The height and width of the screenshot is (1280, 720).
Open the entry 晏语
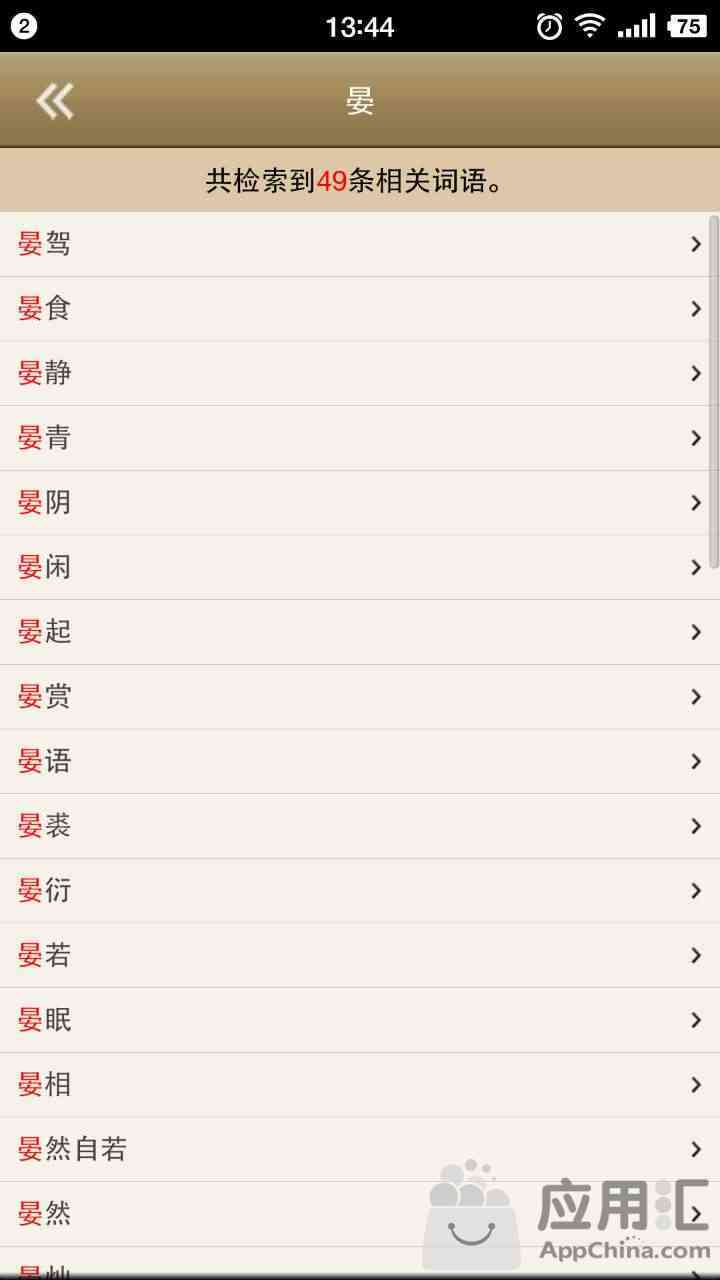360,762
